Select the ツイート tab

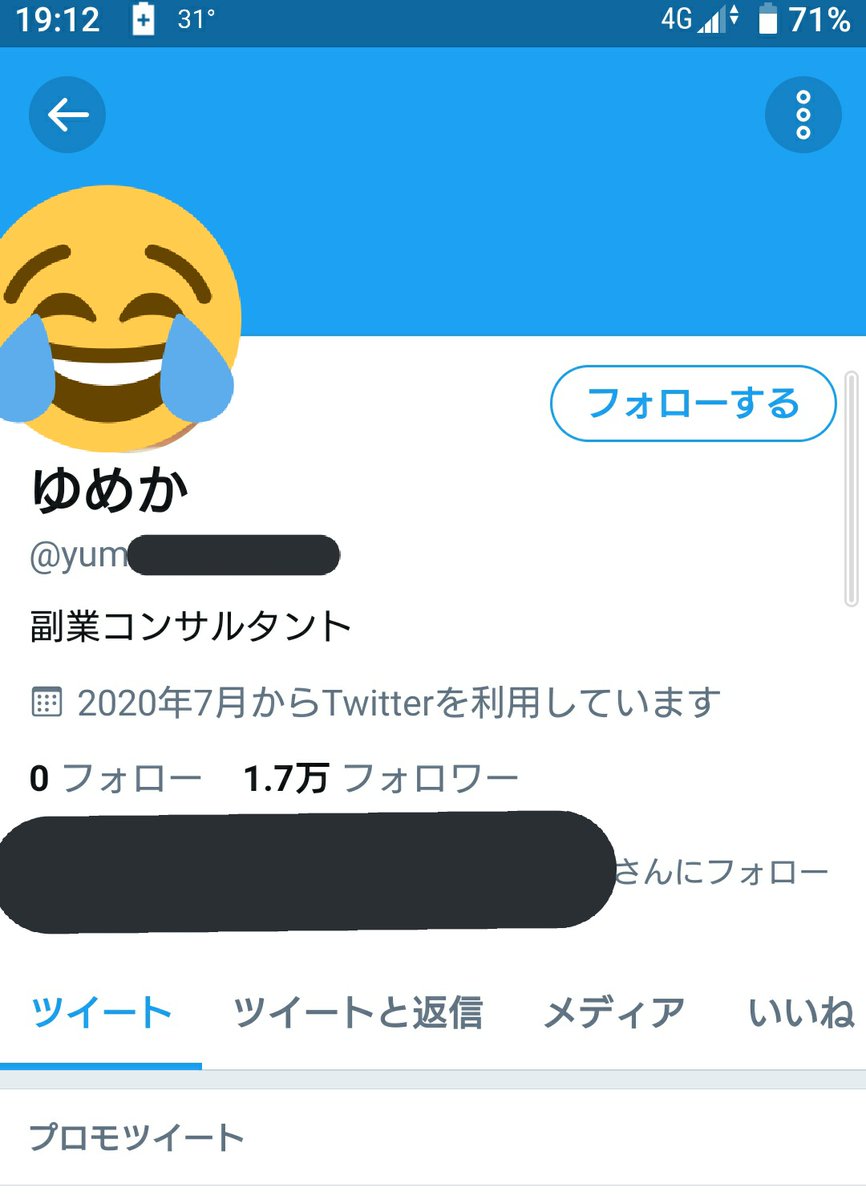pyautogui.click(x=101, y=1013)
